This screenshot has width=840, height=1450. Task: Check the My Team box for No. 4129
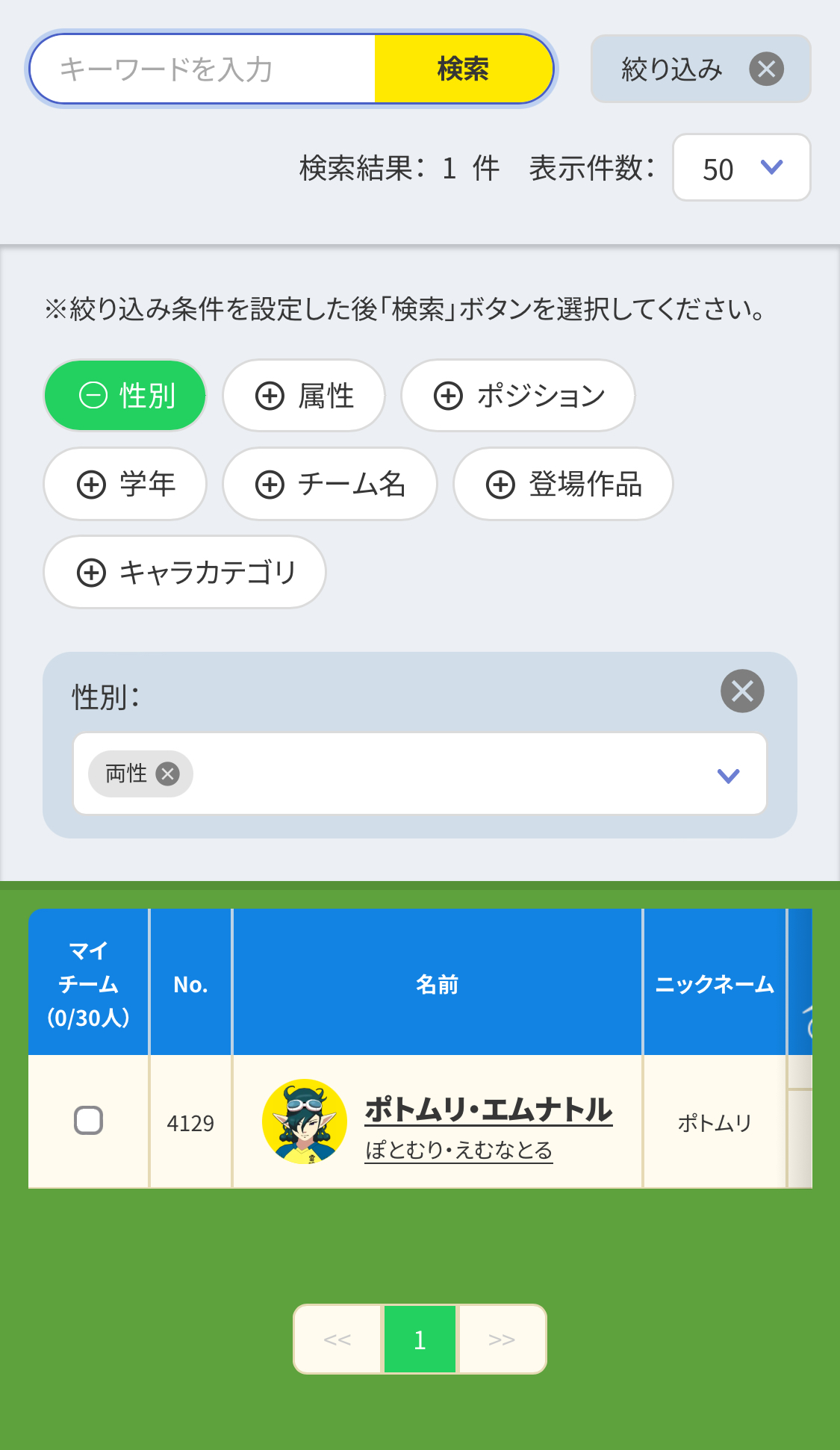tap(89, 1121)
